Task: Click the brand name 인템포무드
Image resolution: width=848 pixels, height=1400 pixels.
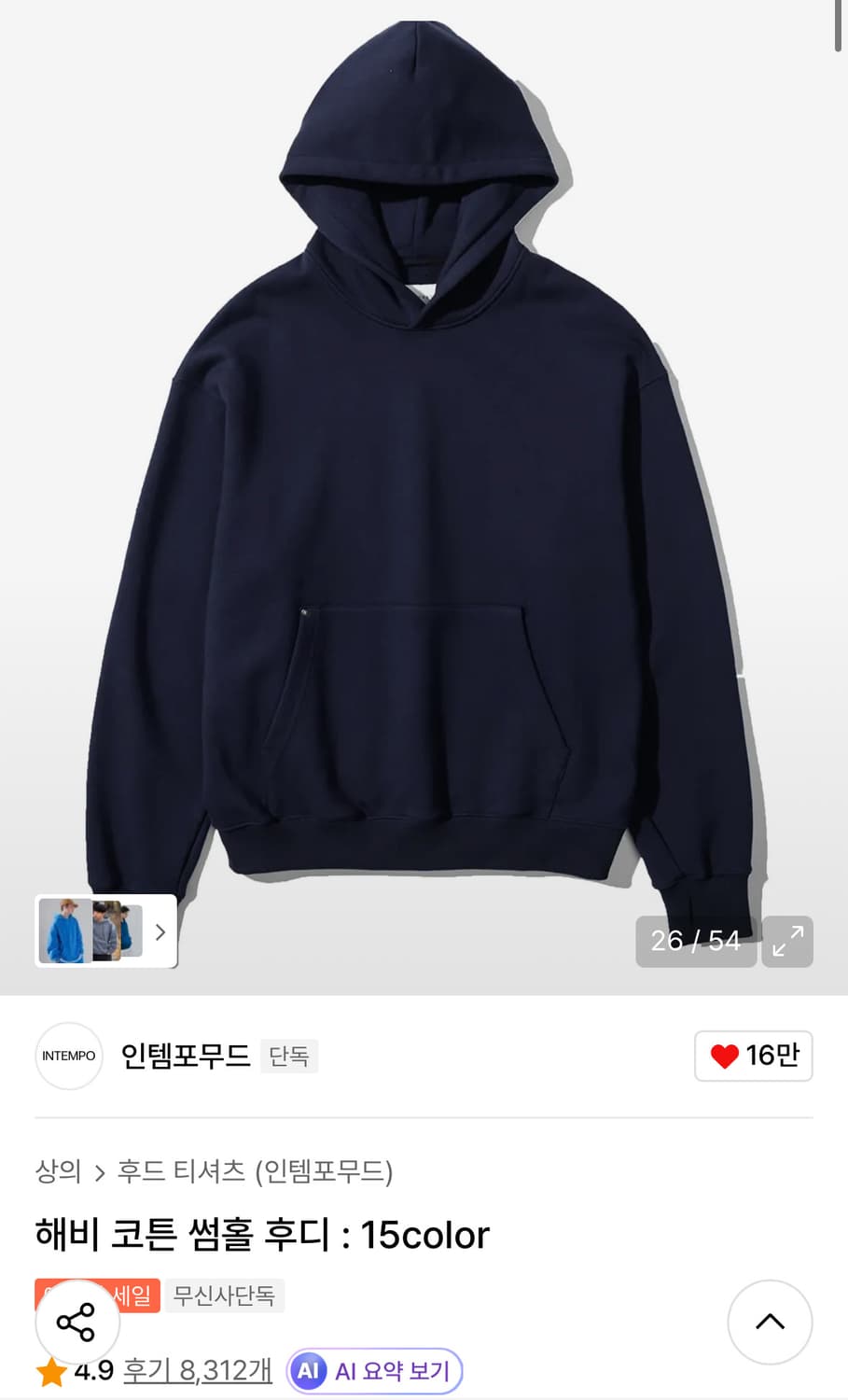Action: tap(186, 1056)
